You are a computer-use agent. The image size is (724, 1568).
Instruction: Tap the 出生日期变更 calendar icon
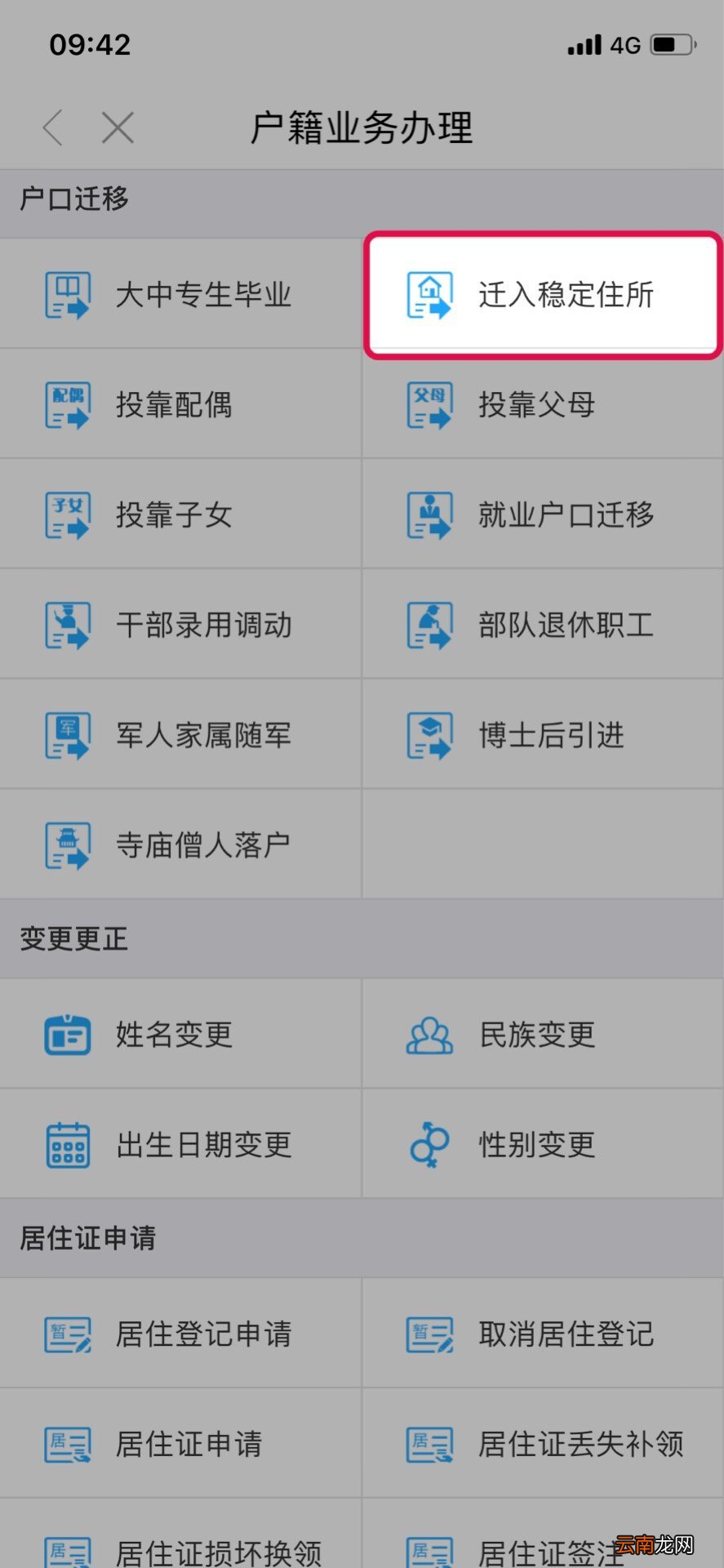(65, 1145)
